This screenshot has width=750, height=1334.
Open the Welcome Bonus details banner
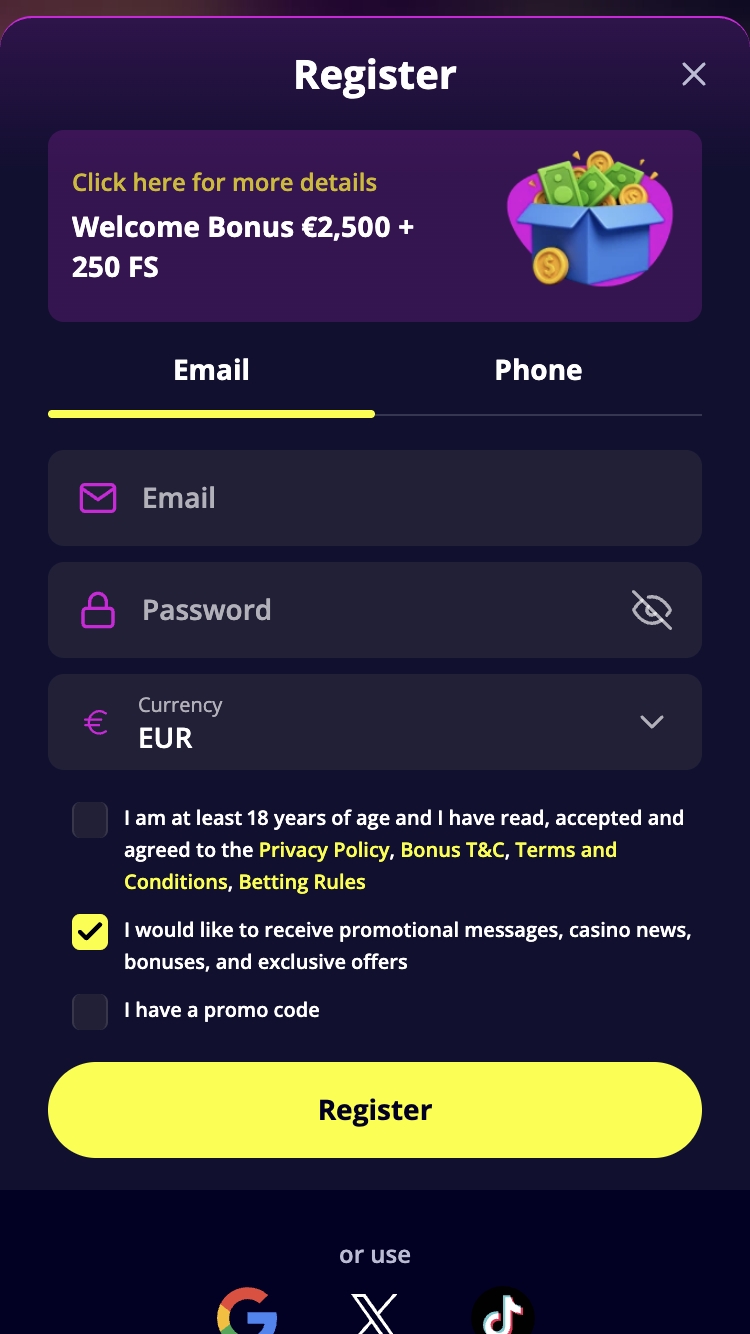pyautogui.click(x=375, y=226)
